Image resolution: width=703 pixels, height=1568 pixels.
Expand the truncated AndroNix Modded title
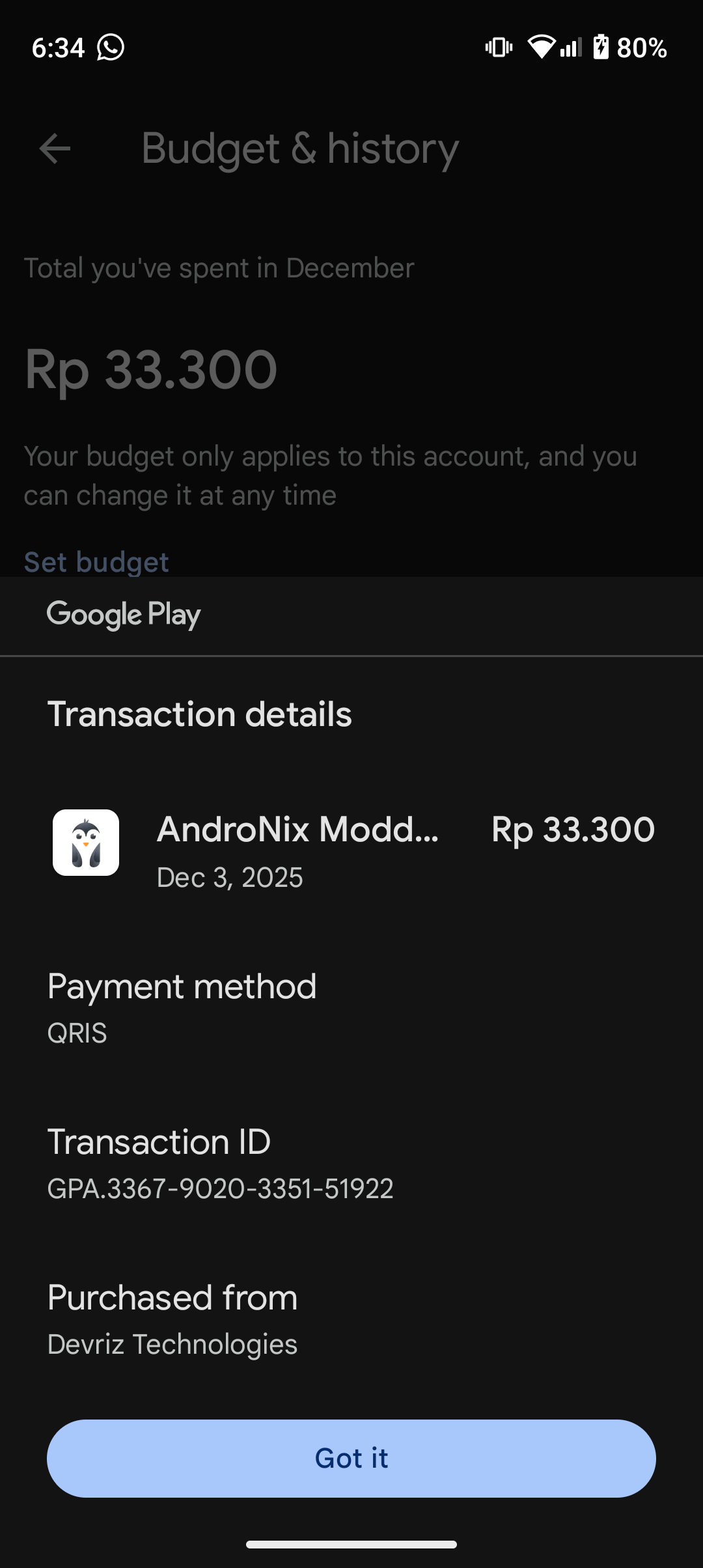pyautogui.click(x=297, y=830)
